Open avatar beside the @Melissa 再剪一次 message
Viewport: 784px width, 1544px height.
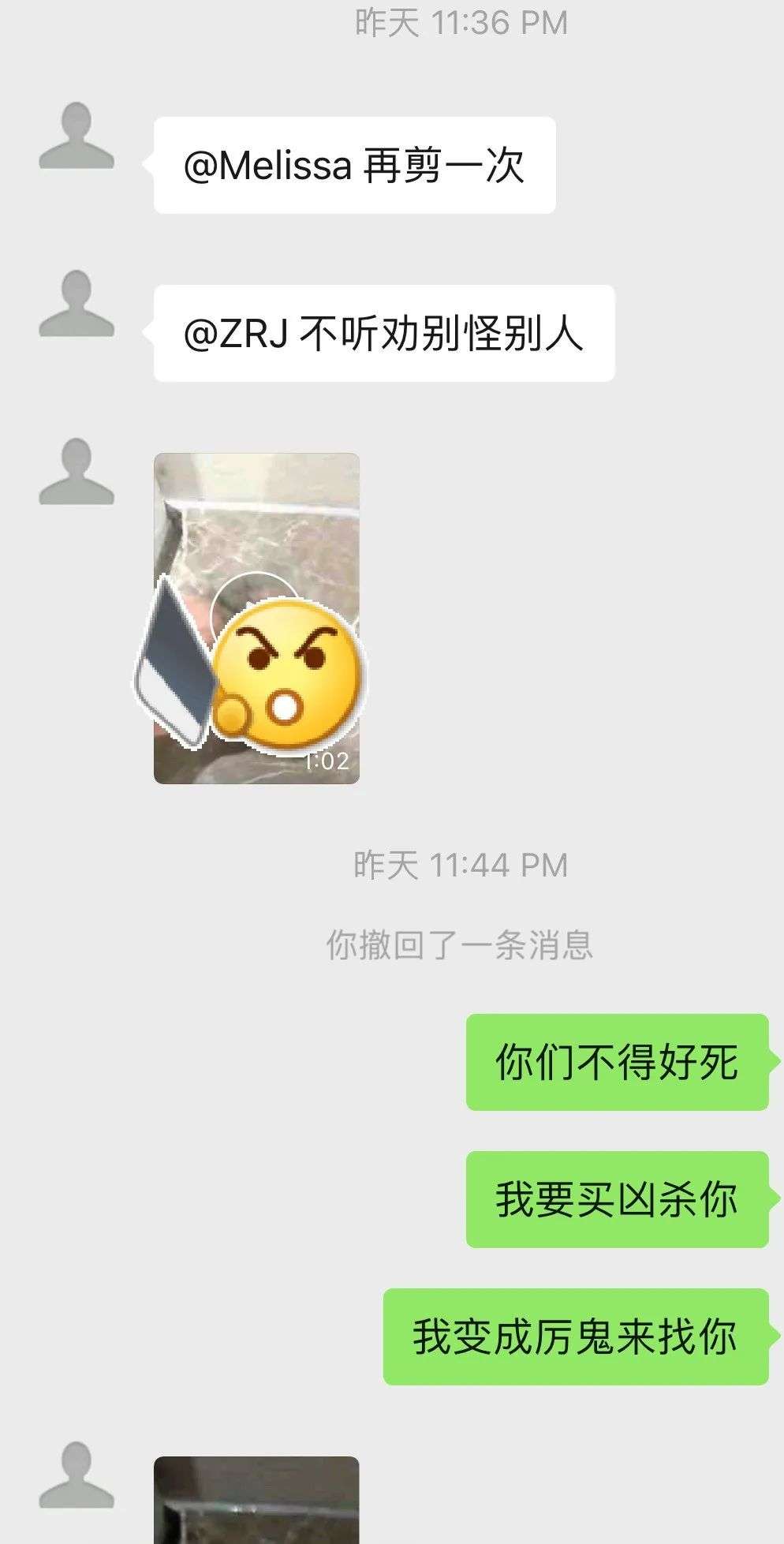(x=77, y=136)
